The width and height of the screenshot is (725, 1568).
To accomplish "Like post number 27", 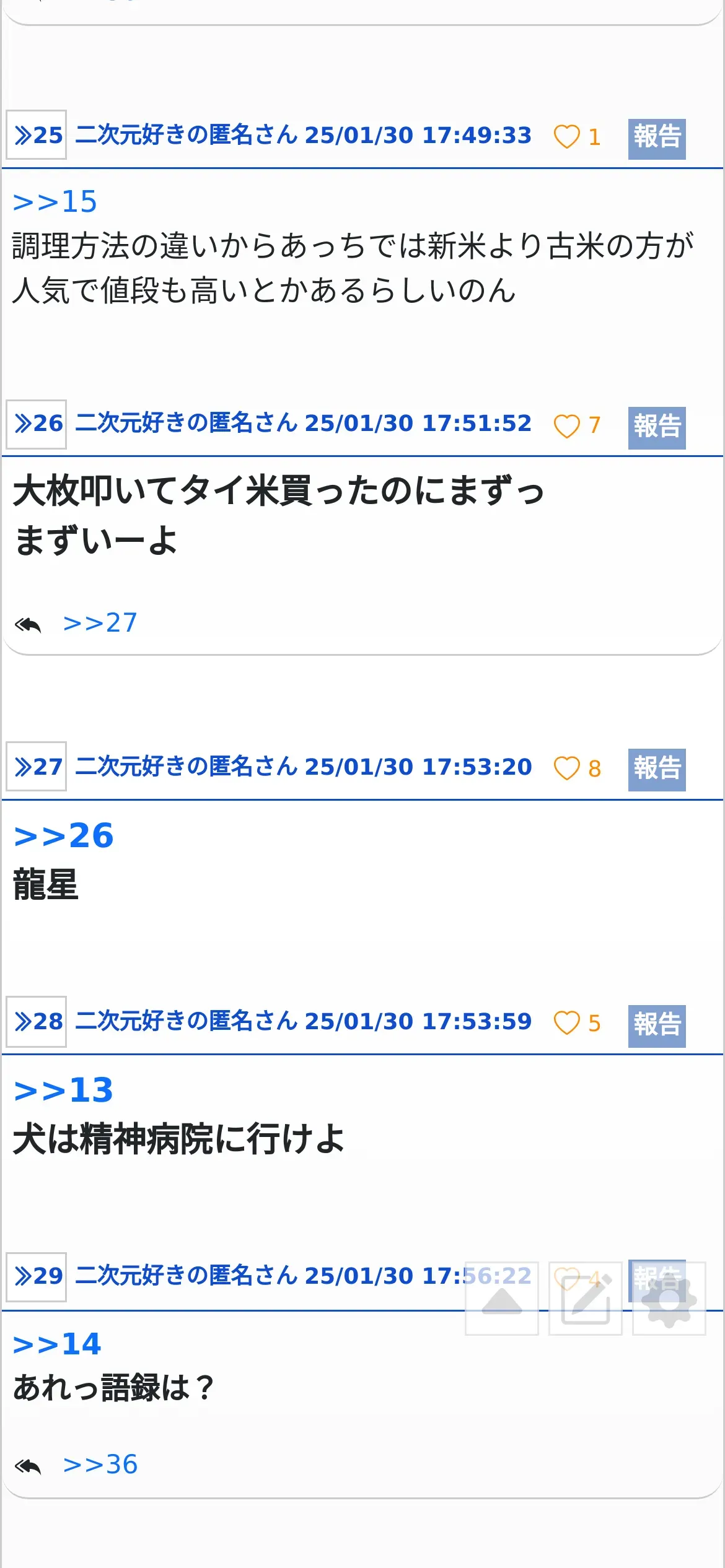I will 566,769.
